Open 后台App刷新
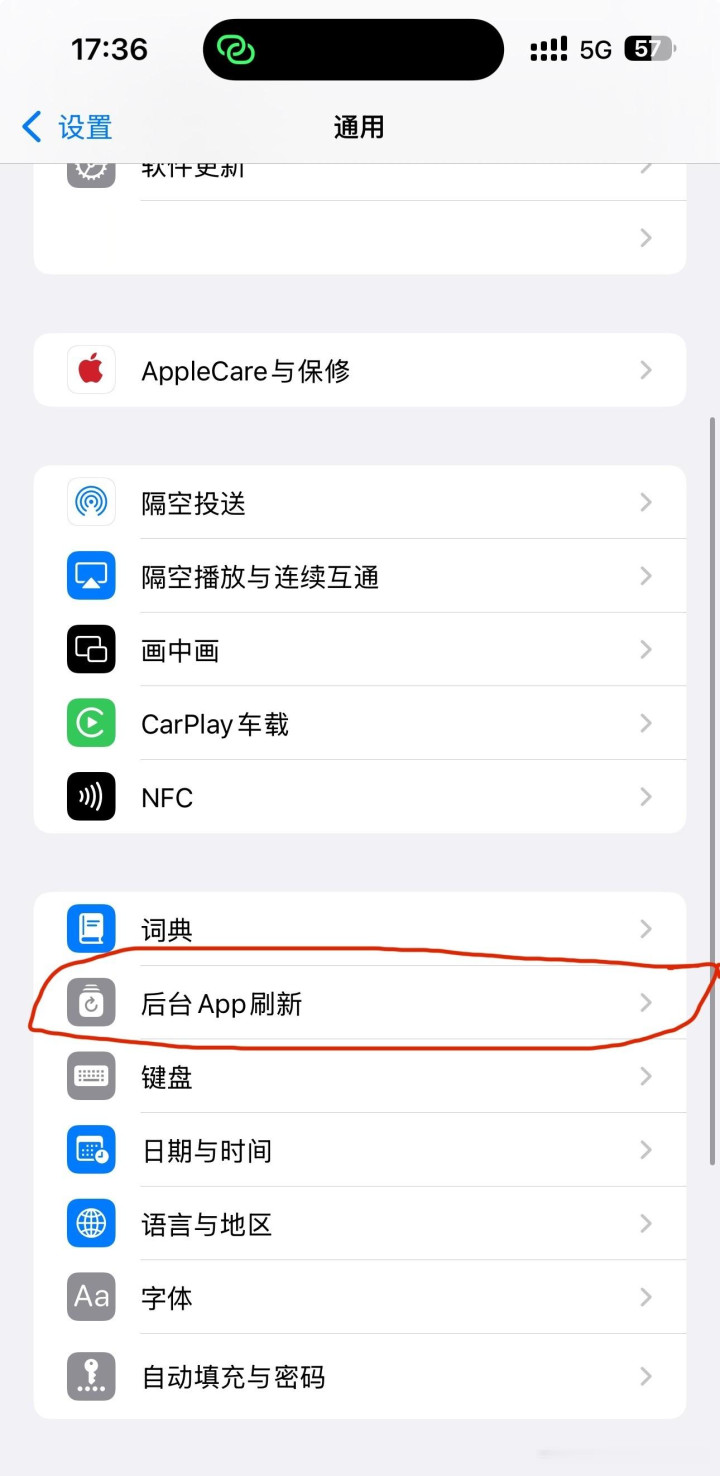 pos(360,1003)
